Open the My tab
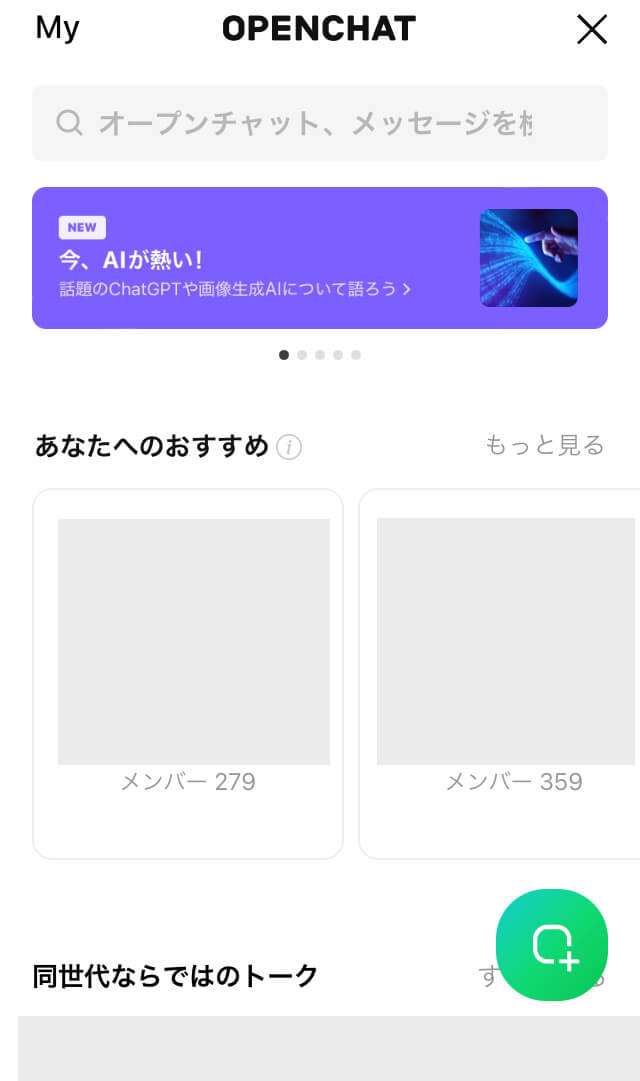The height and width of the screenshot is (1081, 640). (57, 29)
